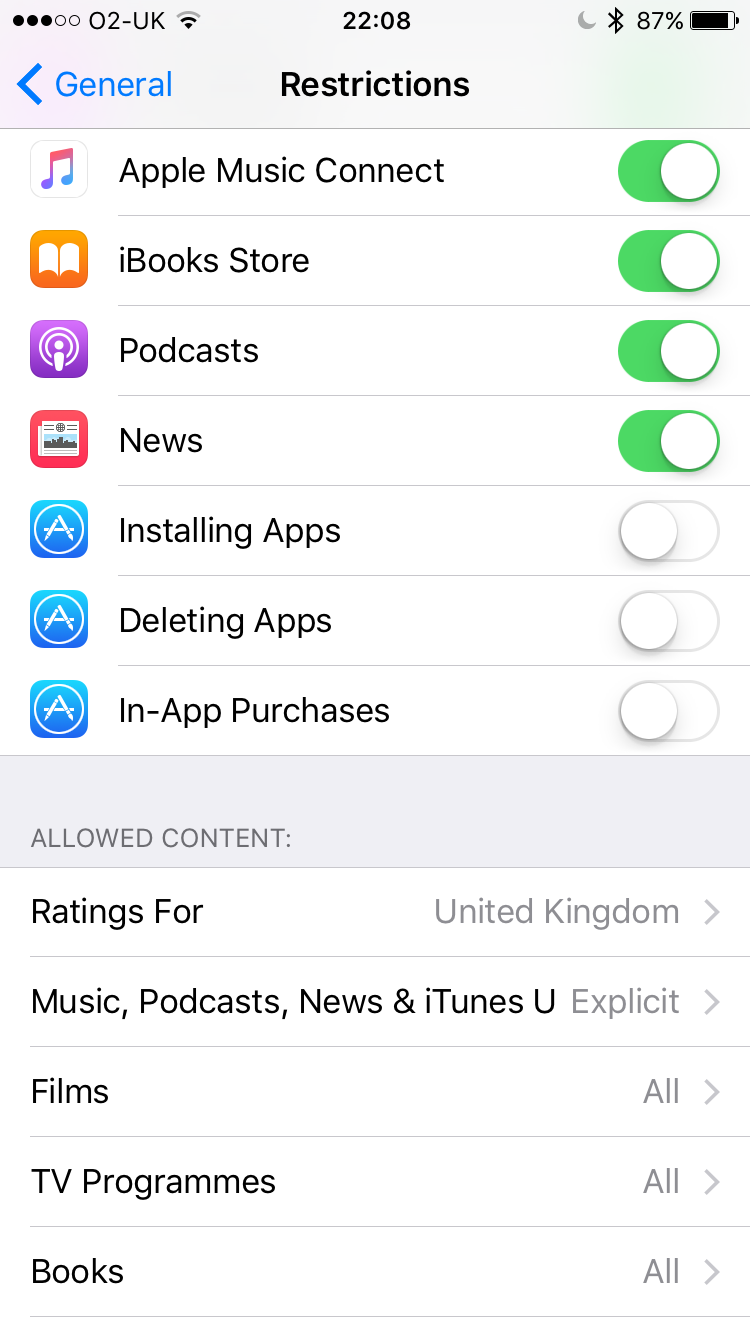Open Books allowed content
The height and width of the screenshot is (1334, 750).
click(x=375, y=1272)
